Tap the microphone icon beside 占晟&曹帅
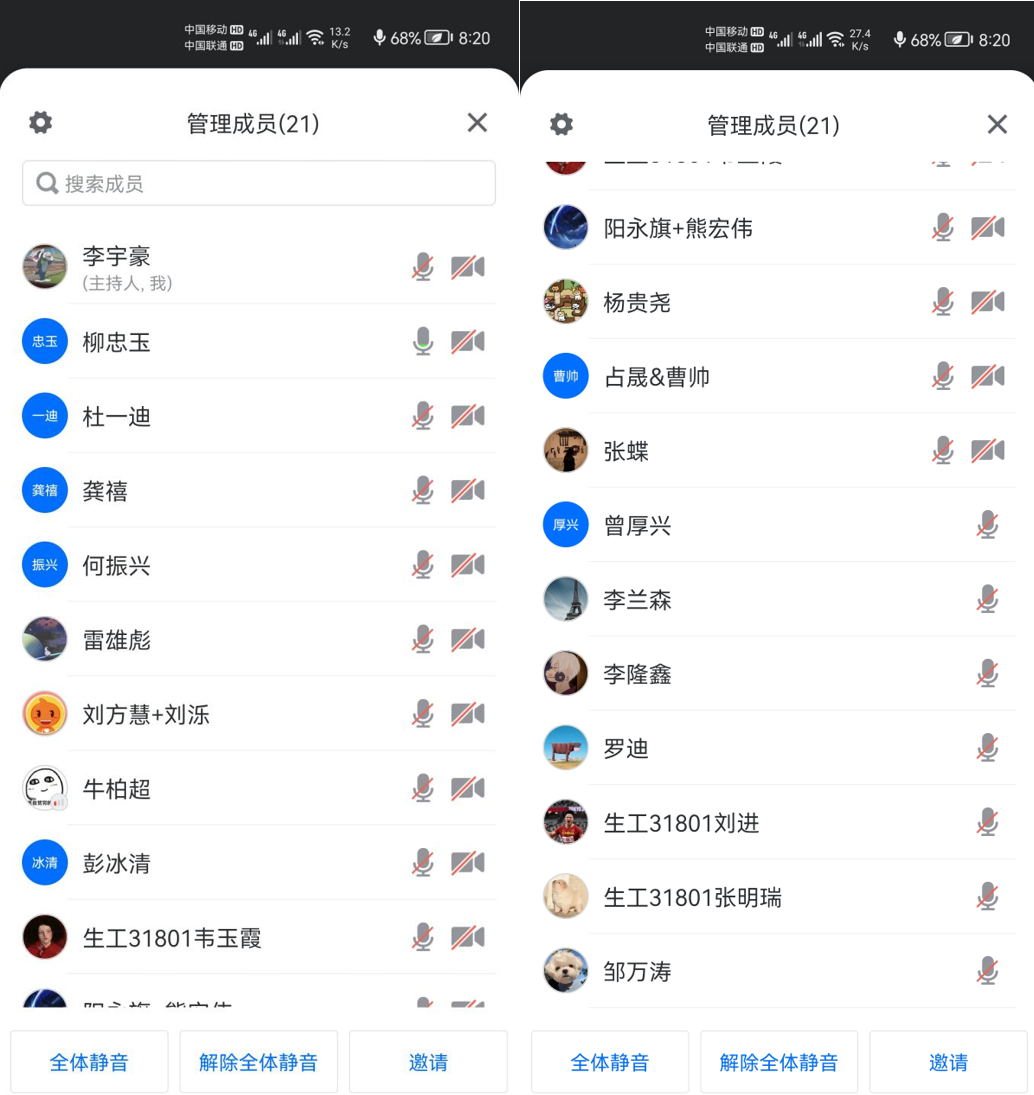Screen dimensions: 1034x1095 coord(943,376)
